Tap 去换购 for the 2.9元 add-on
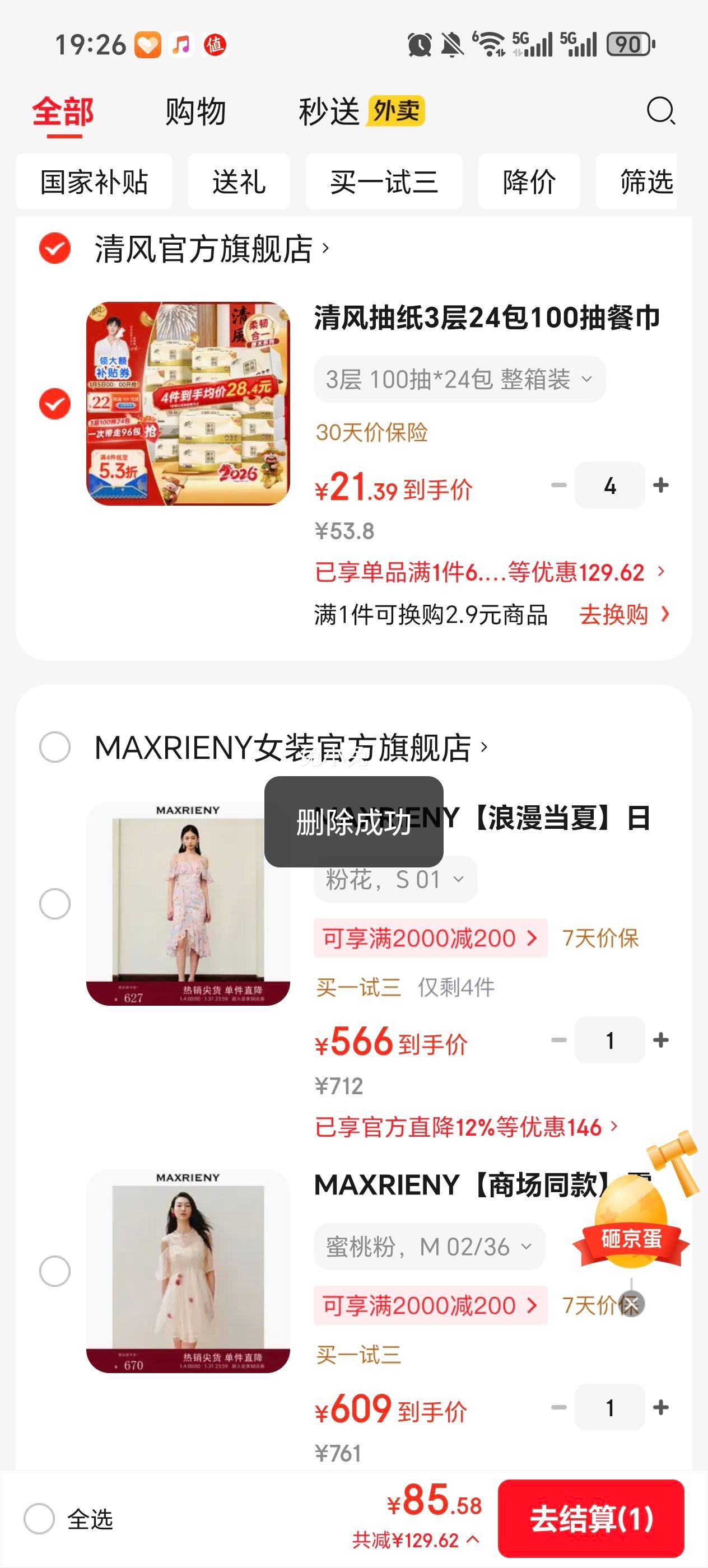 [x=623, y=615]
